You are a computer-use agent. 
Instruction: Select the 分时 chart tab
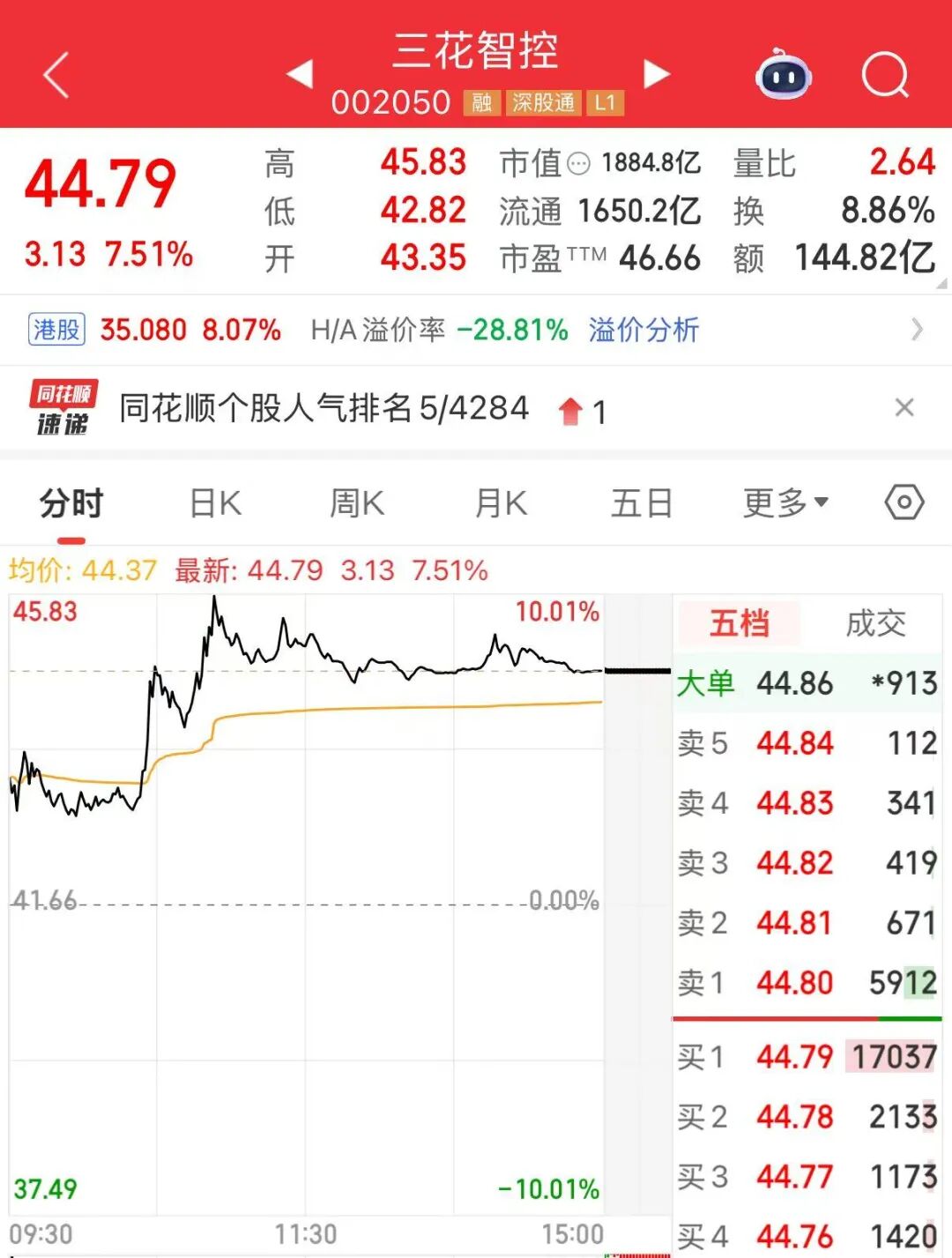tap(71, 504)
